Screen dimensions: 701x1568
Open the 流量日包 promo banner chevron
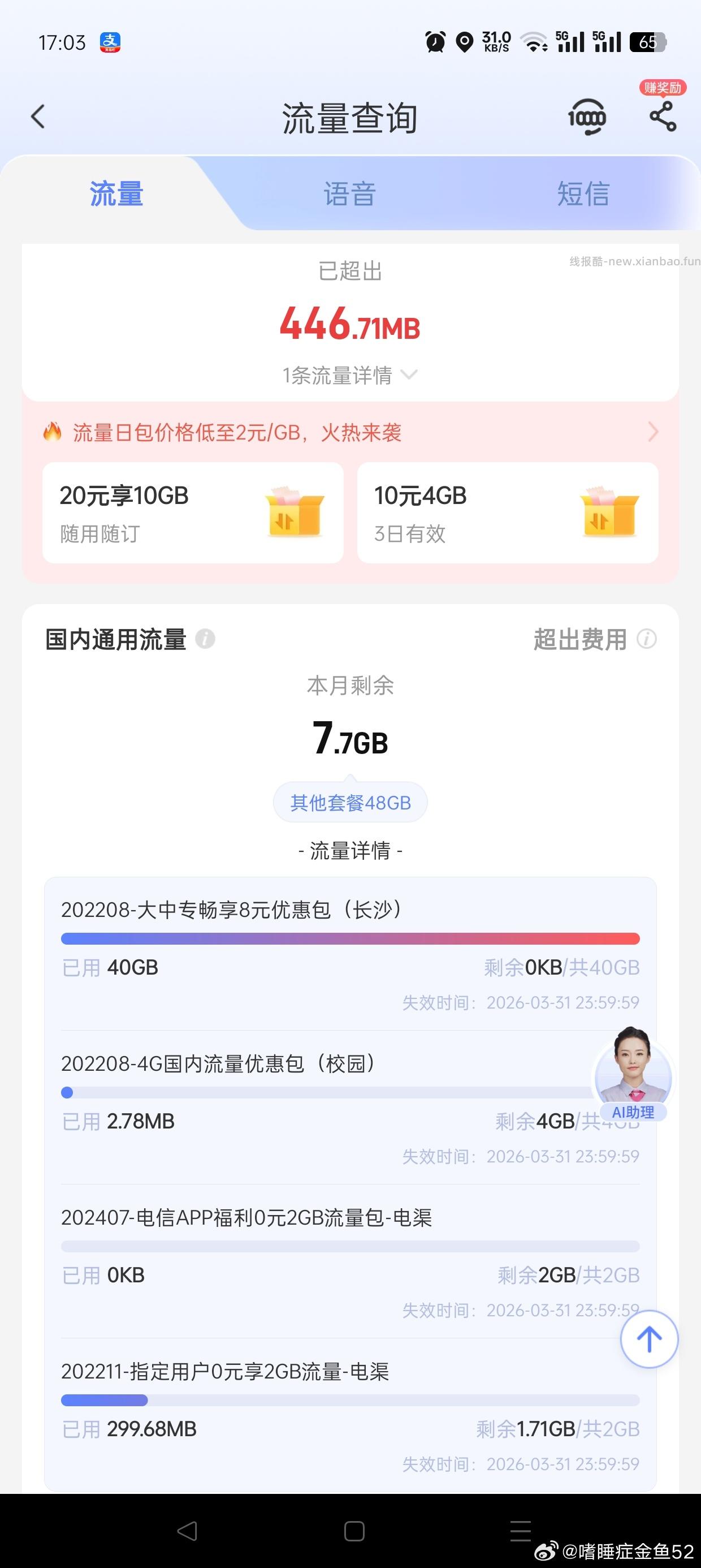(x=652, y=432)
